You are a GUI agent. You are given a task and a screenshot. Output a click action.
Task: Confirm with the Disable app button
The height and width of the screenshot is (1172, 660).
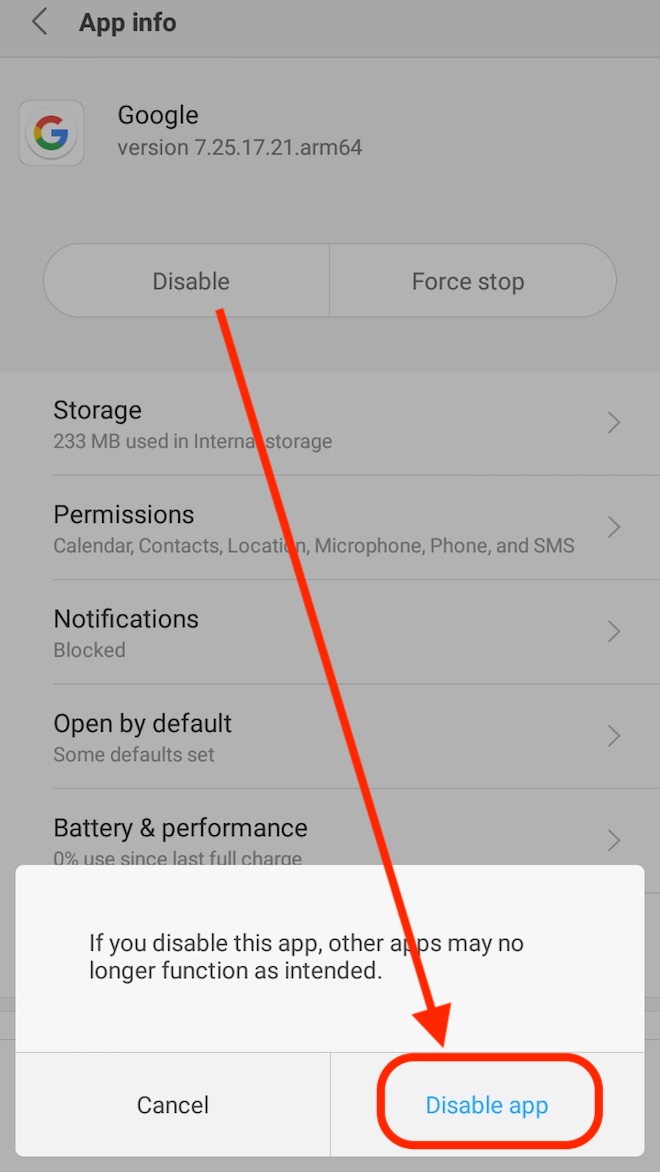click(487, 1105)
